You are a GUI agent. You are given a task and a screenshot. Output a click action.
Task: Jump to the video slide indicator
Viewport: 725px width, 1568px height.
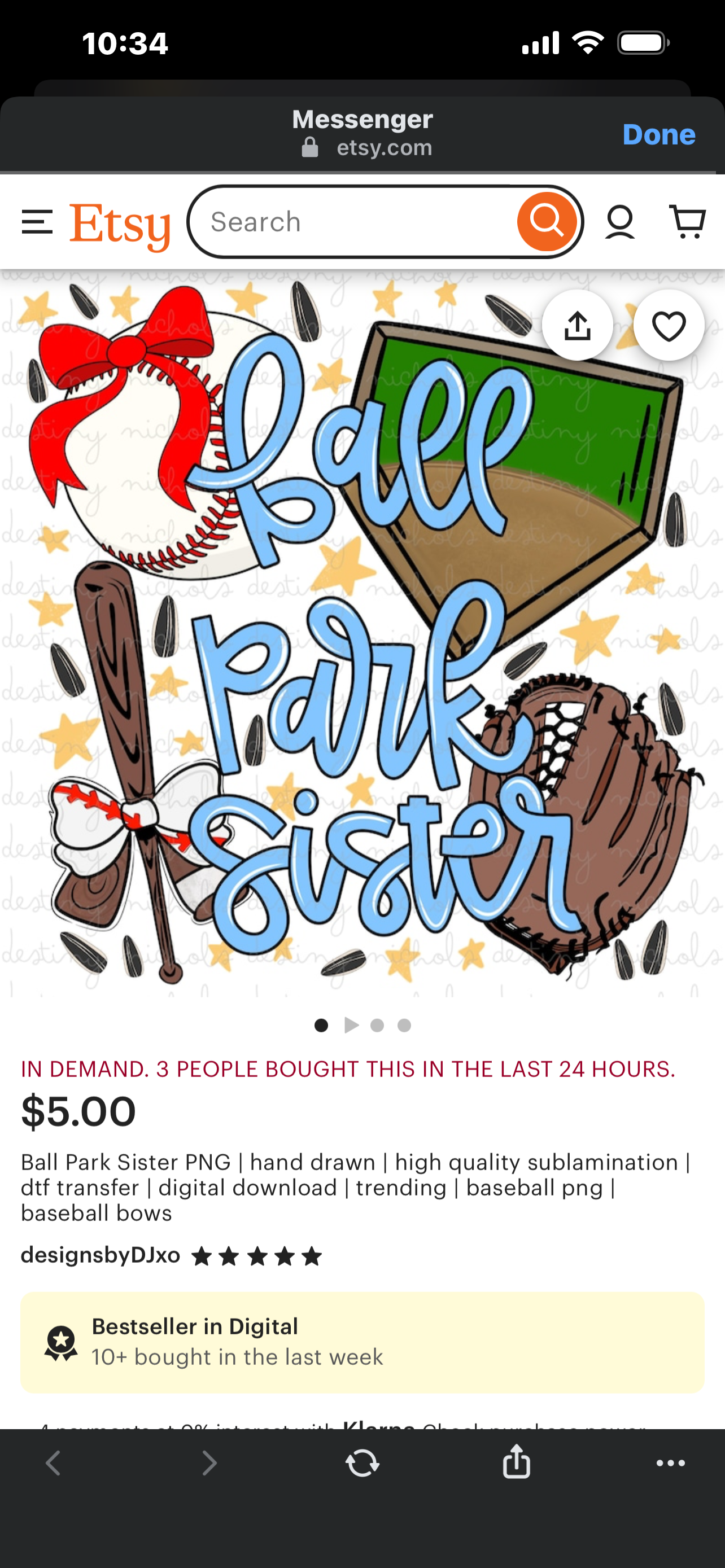click(x=351, y=1026)
